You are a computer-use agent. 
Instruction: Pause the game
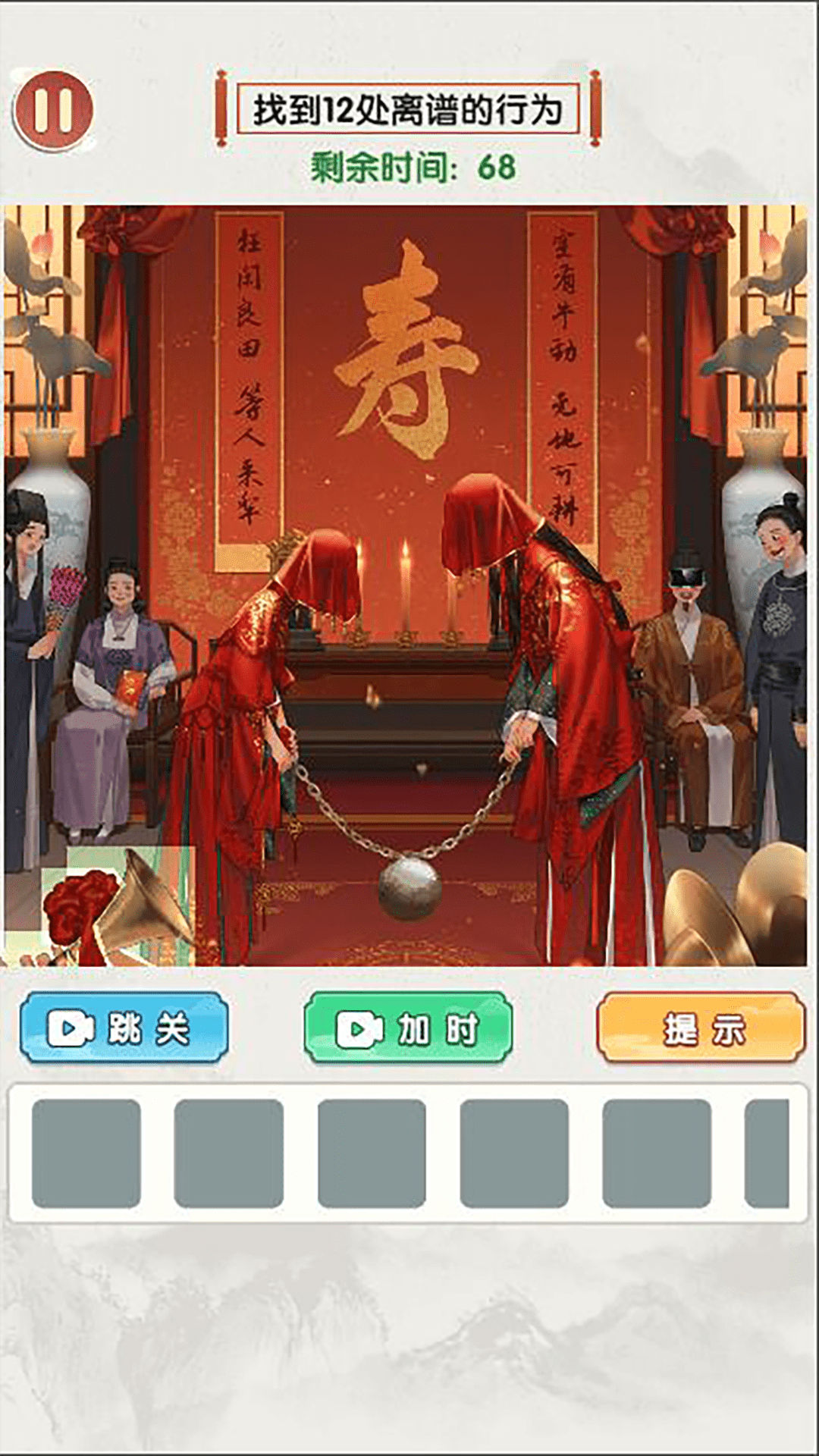click(x=52, y=111)
